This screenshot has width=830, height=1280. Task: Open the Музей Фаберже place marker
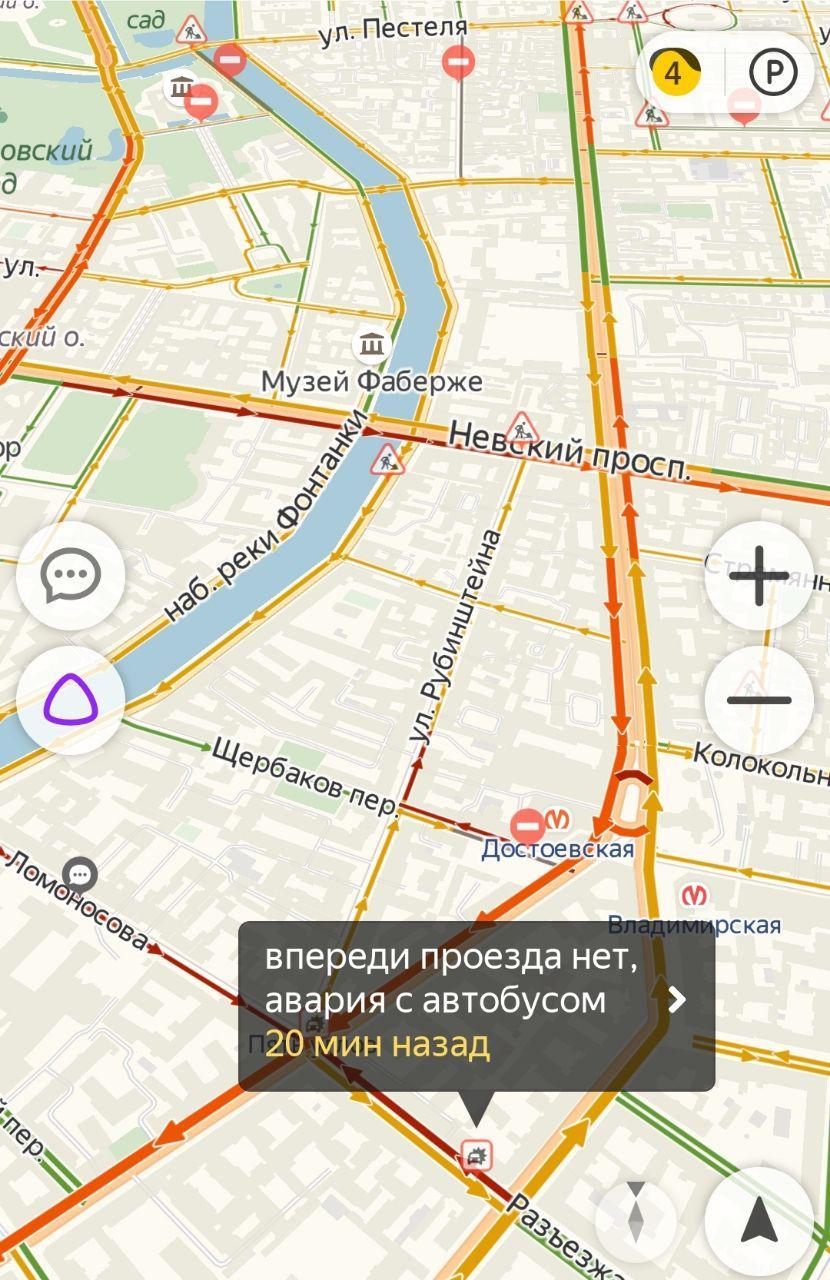click(x=371, y=346)
